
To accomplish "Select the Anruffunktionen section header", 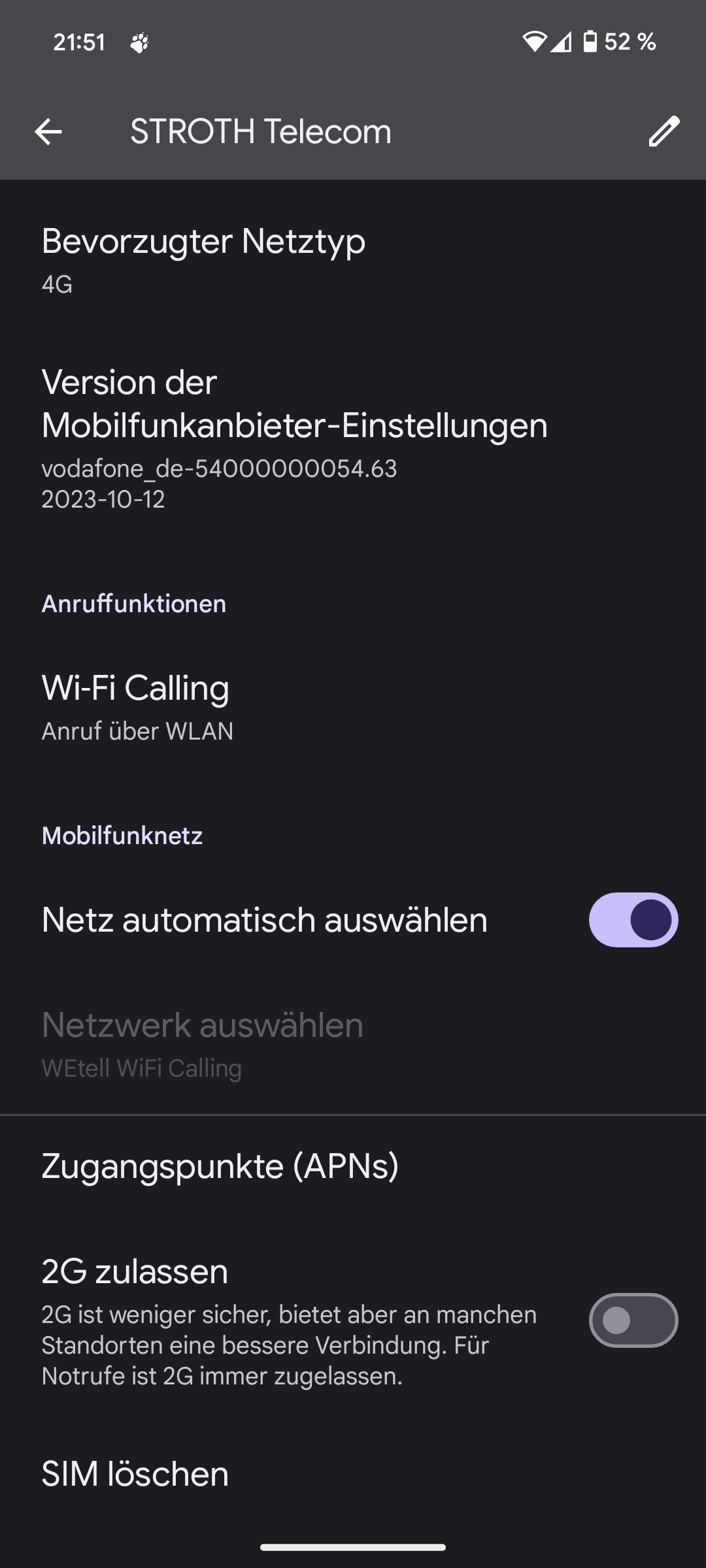I will tap(133, 604).
